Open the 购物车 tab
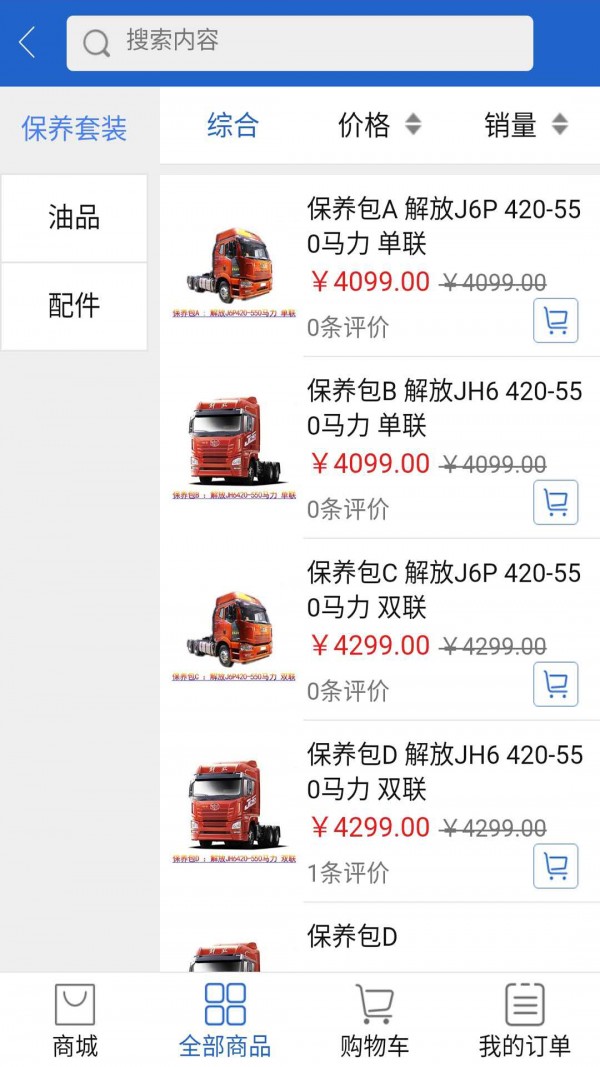This screenshot has width=600, height=1067. coord(375,1020)
